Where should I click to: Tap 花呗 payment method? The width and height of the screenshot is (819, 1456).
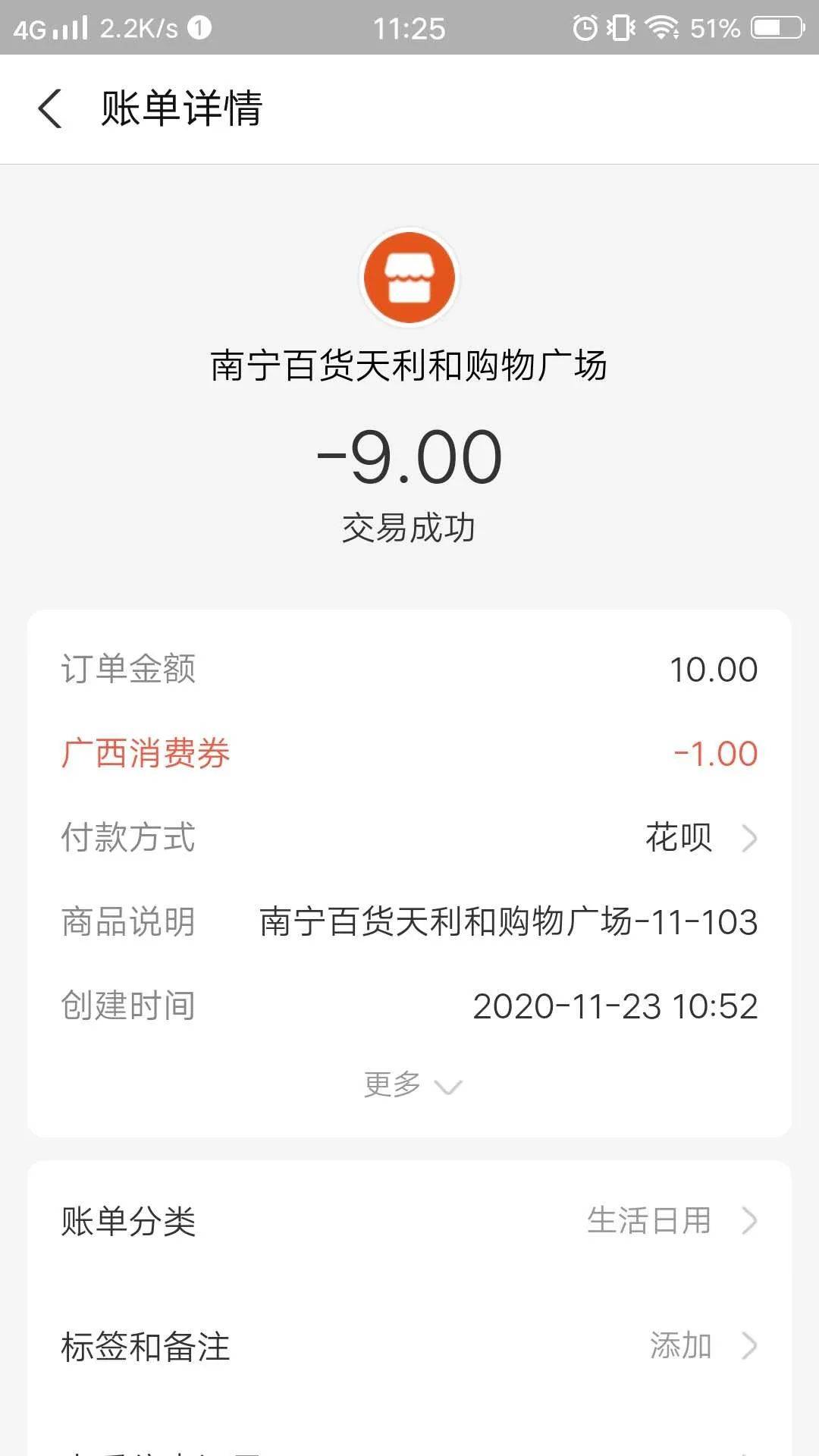pyautogui.click(x=679, y=838)
